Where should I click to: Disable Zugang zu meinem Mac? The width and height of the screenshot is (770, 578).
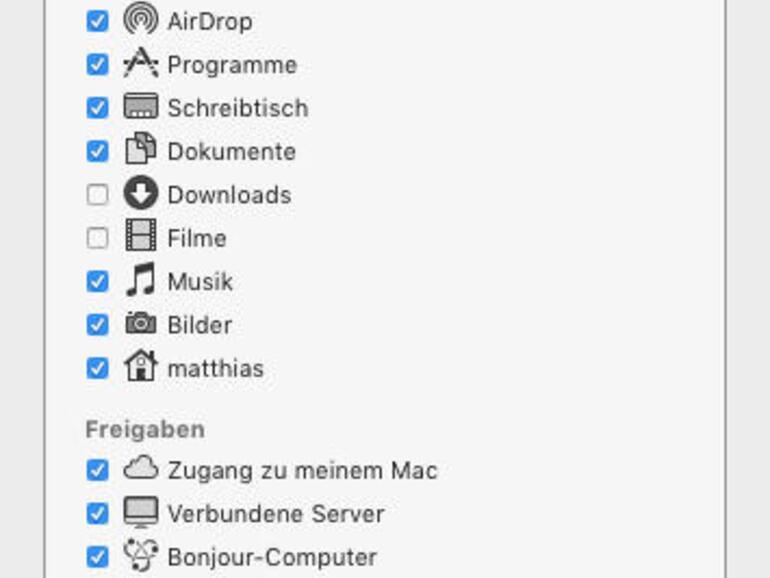click(x=97, y=470)
